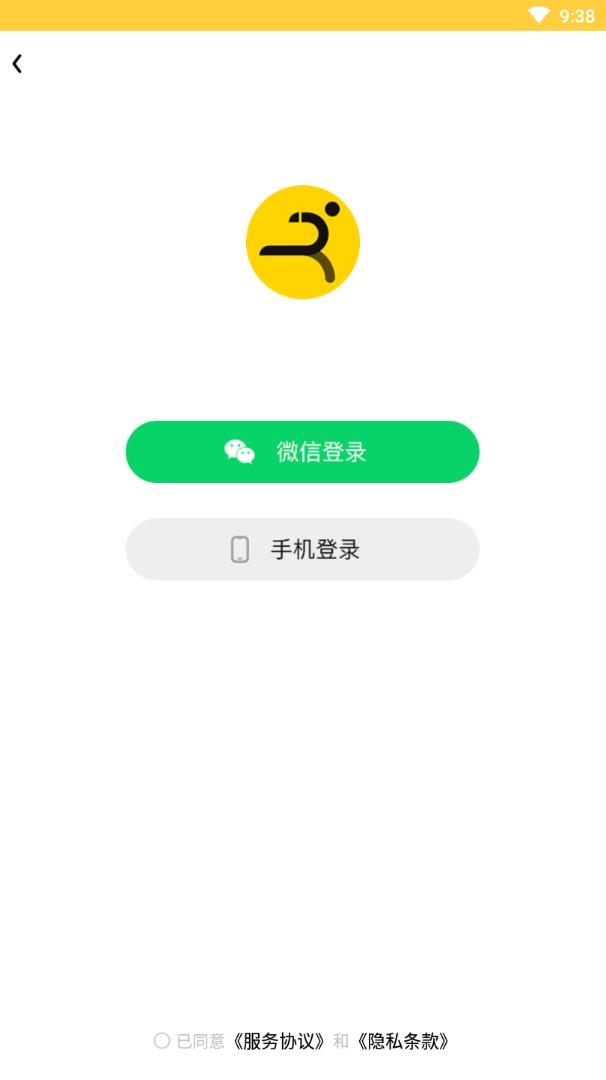The height and width of the screenshot is (1080, 606).
Task: Open the 《隐私条款》 privacy terms link
Action: tap(403, 1041)
